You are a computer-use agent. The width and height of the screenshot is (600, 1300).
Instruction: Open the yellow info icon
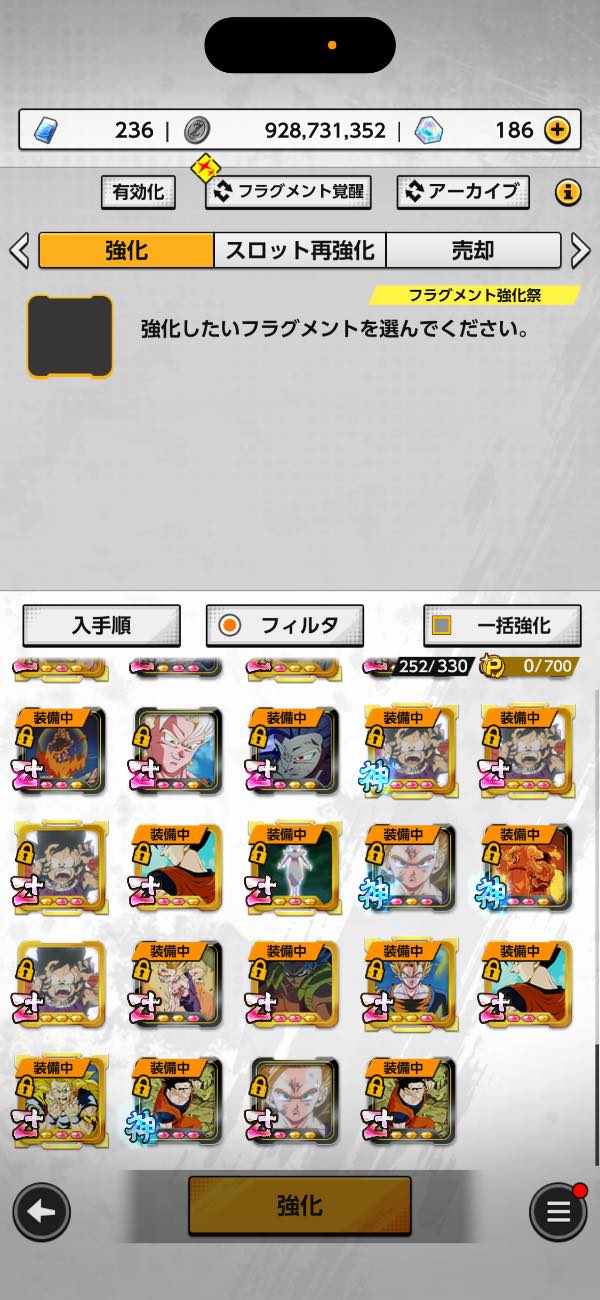pyautogui.click(x=567, y=192)
